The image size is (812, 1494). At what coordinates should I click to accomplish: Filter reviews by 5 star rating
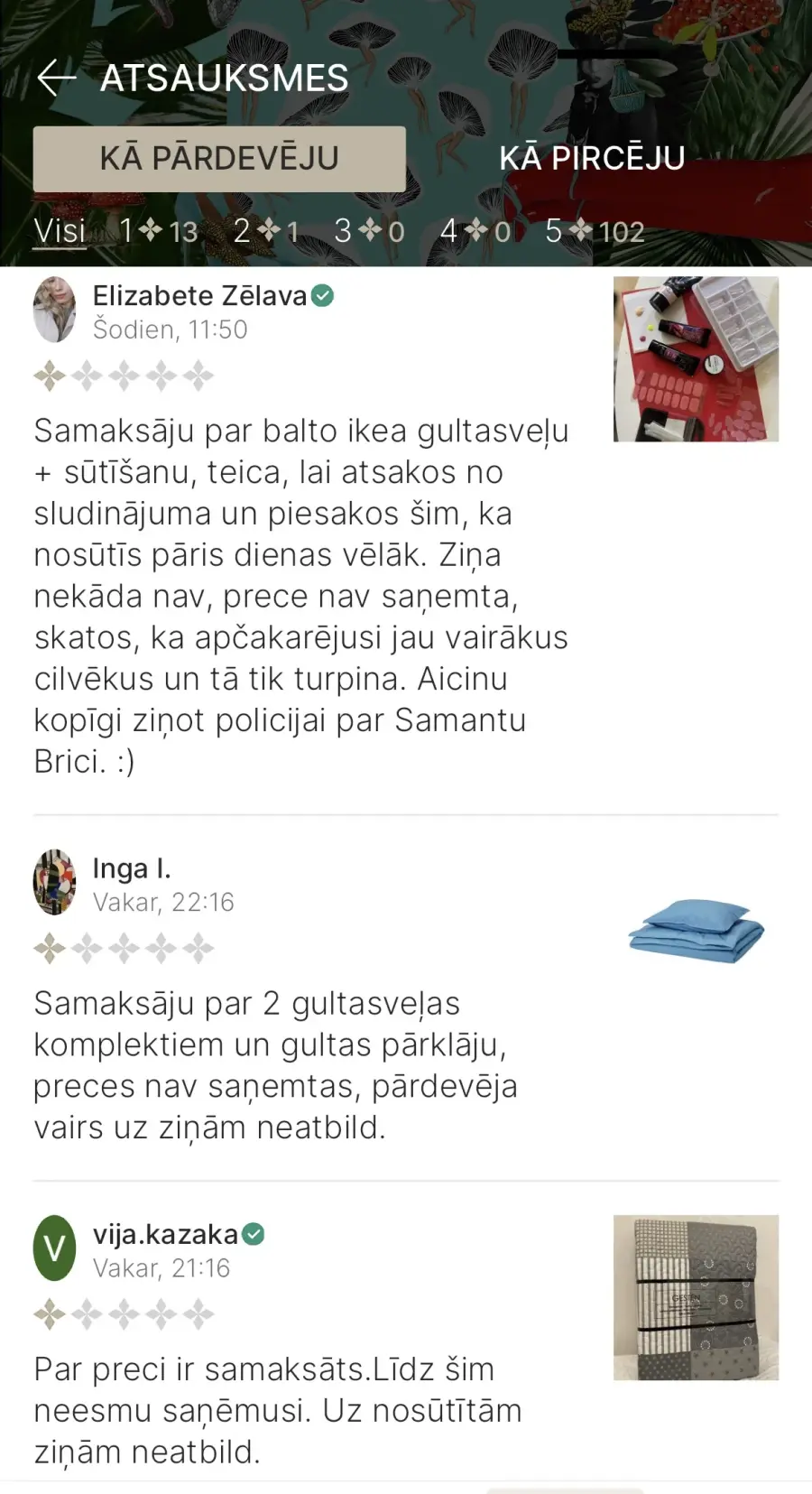(x=595, y=231)
